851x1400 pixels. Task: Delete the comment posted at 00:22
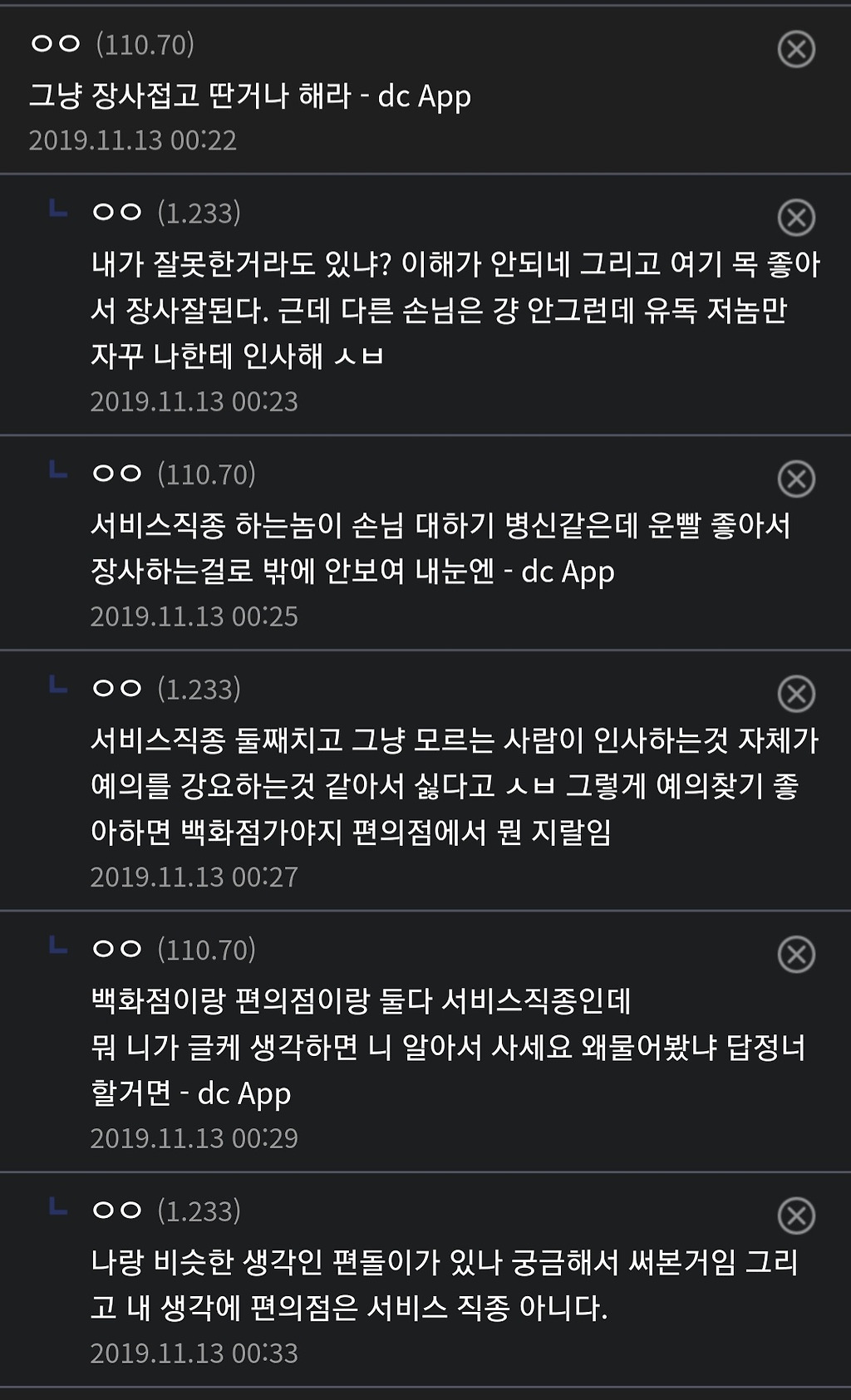coord(796,49)
